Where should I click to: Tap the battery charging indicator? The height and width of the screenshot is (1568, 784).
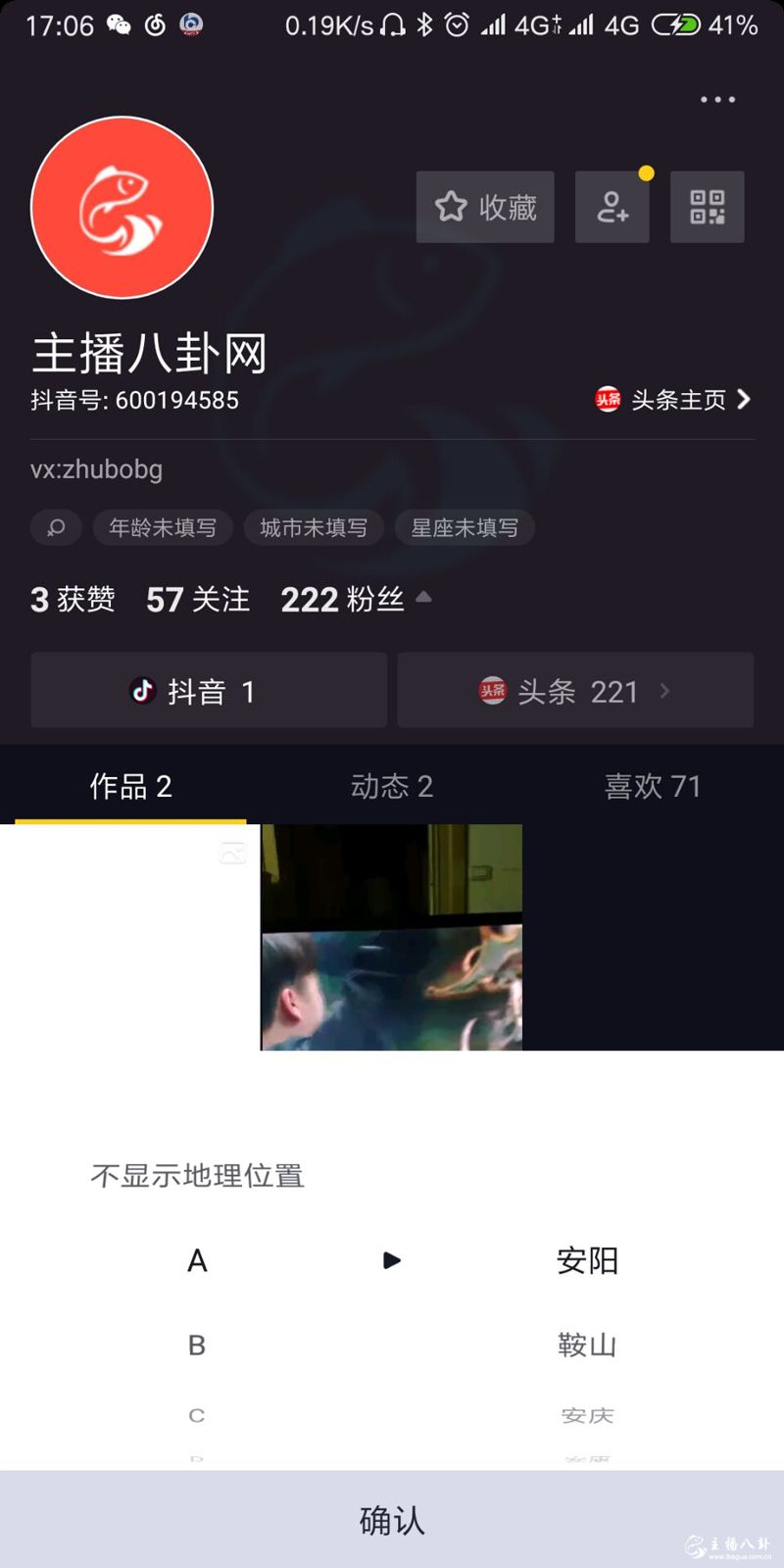678,25
